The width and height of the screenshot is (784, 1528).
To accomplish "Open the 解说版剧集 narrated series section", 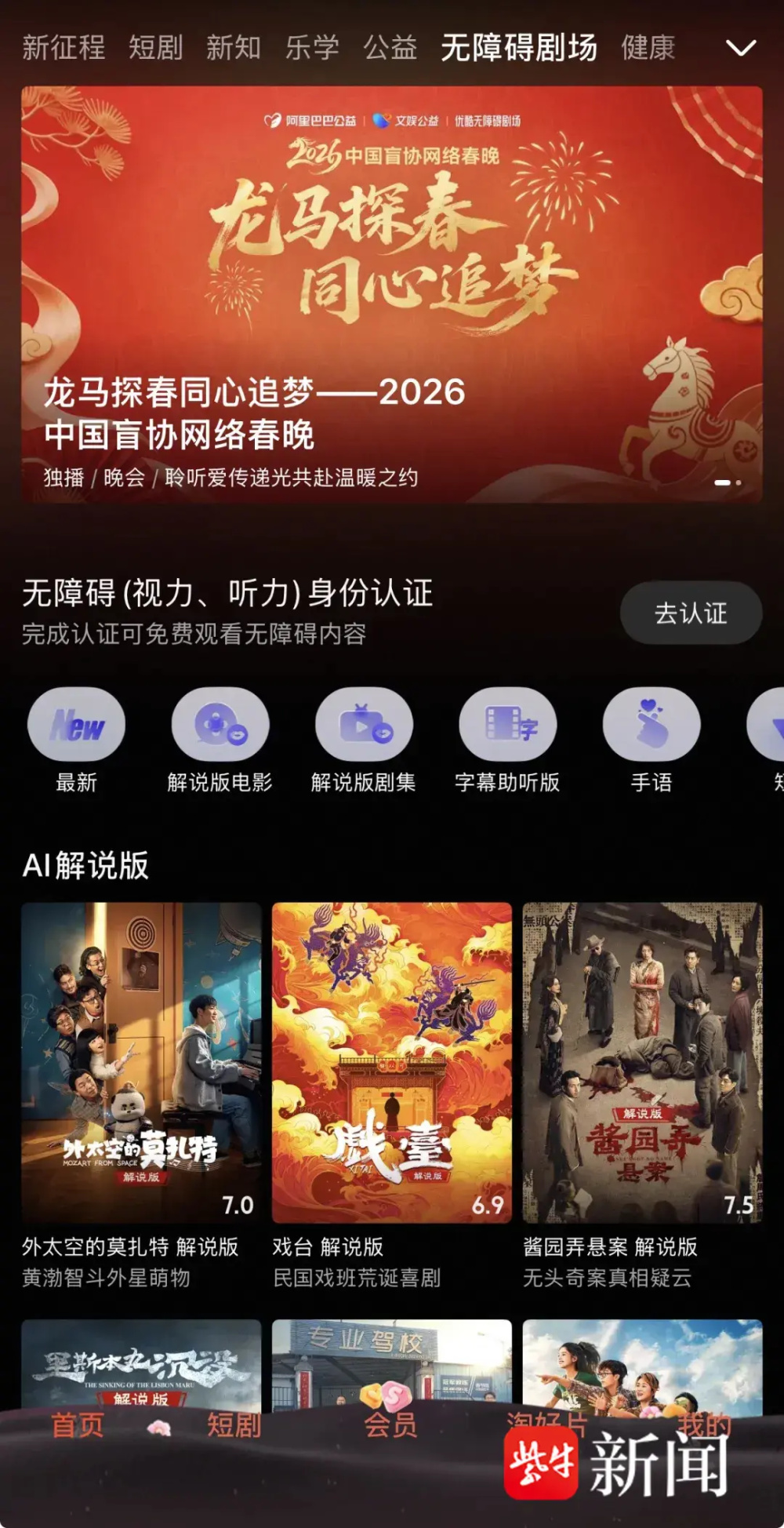I will (364, 737).
